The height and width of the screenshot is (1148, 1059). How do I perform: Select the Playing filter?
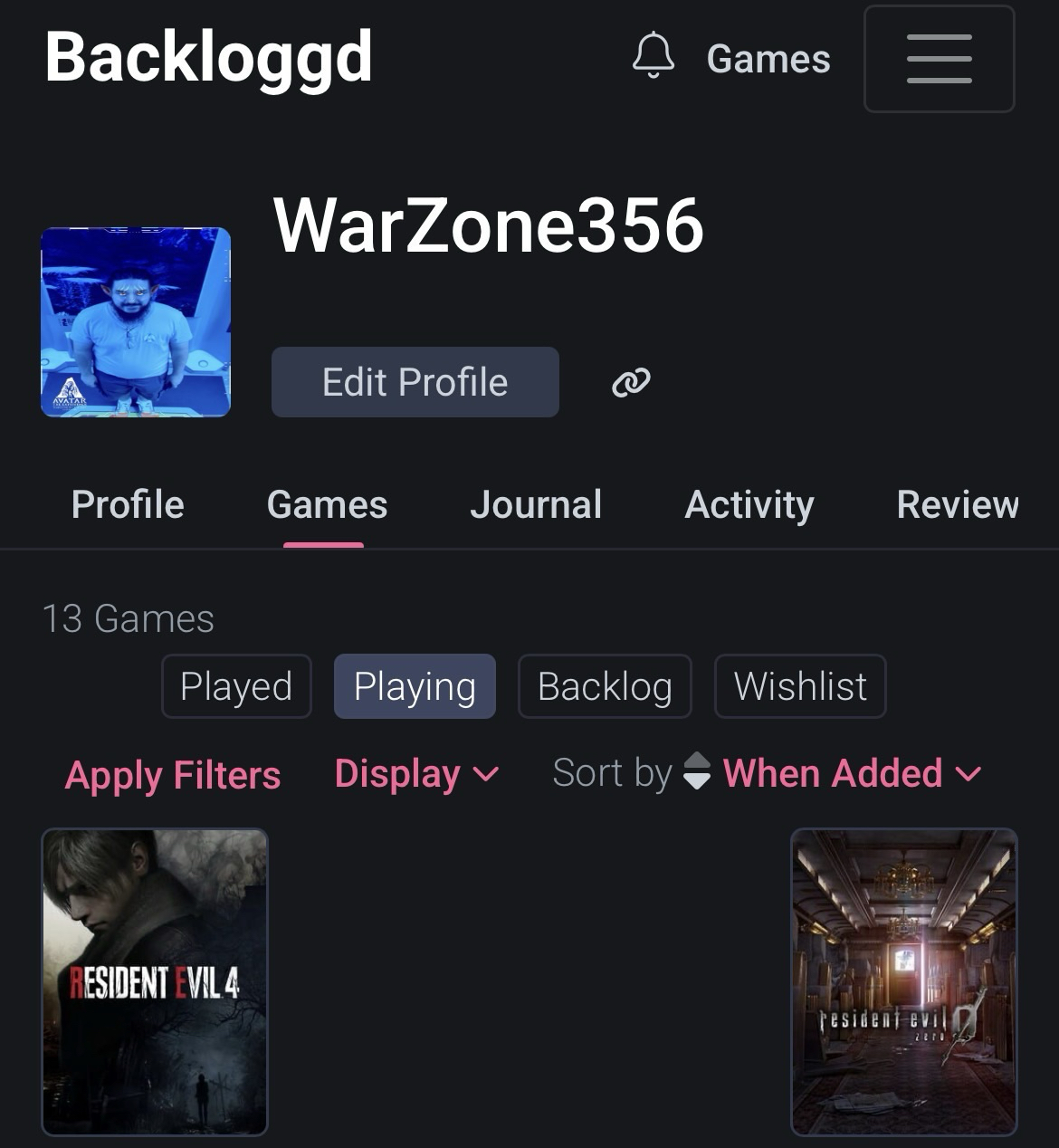coord(415,686)
